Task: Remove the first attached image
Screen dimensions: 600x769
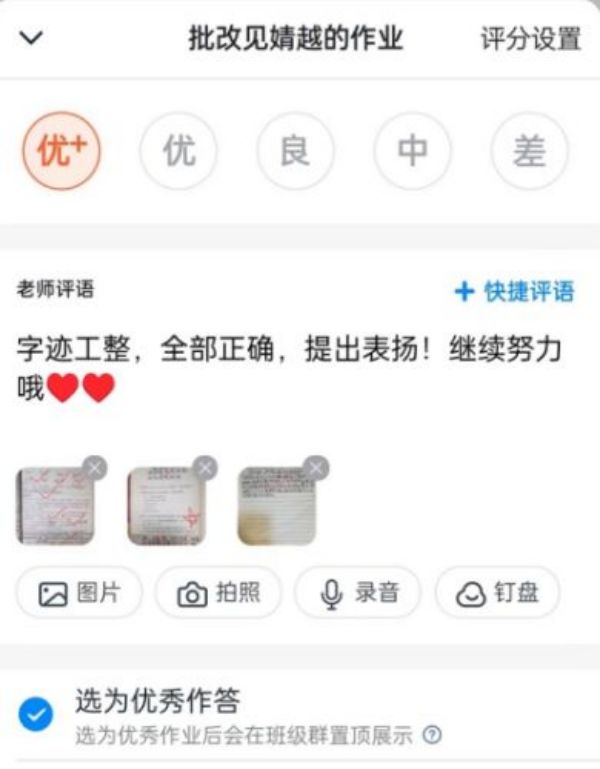Action: 95,467
